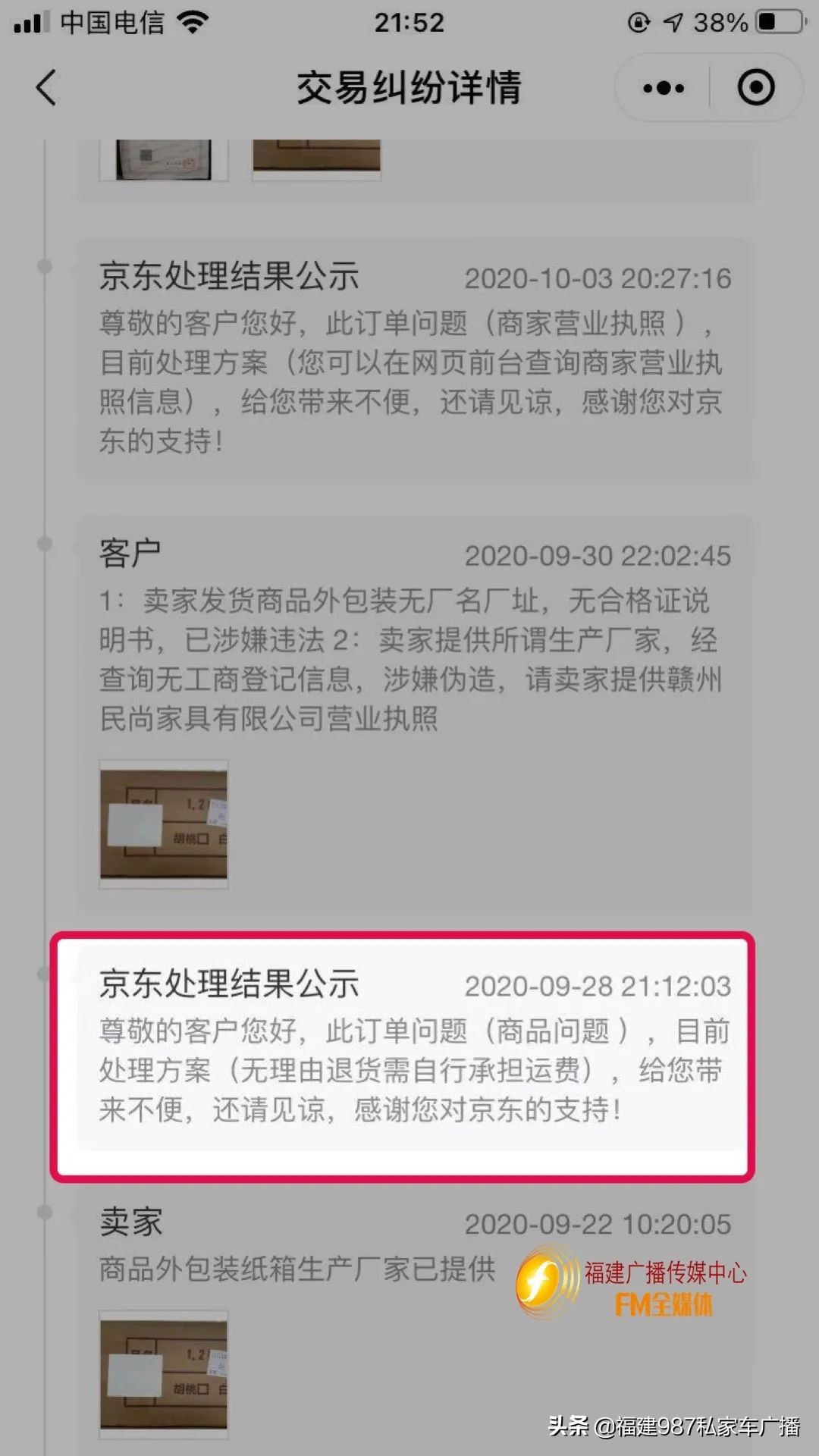
Task: Tap the 21:52 clock in status bar
Action: (x=409, y=21)
